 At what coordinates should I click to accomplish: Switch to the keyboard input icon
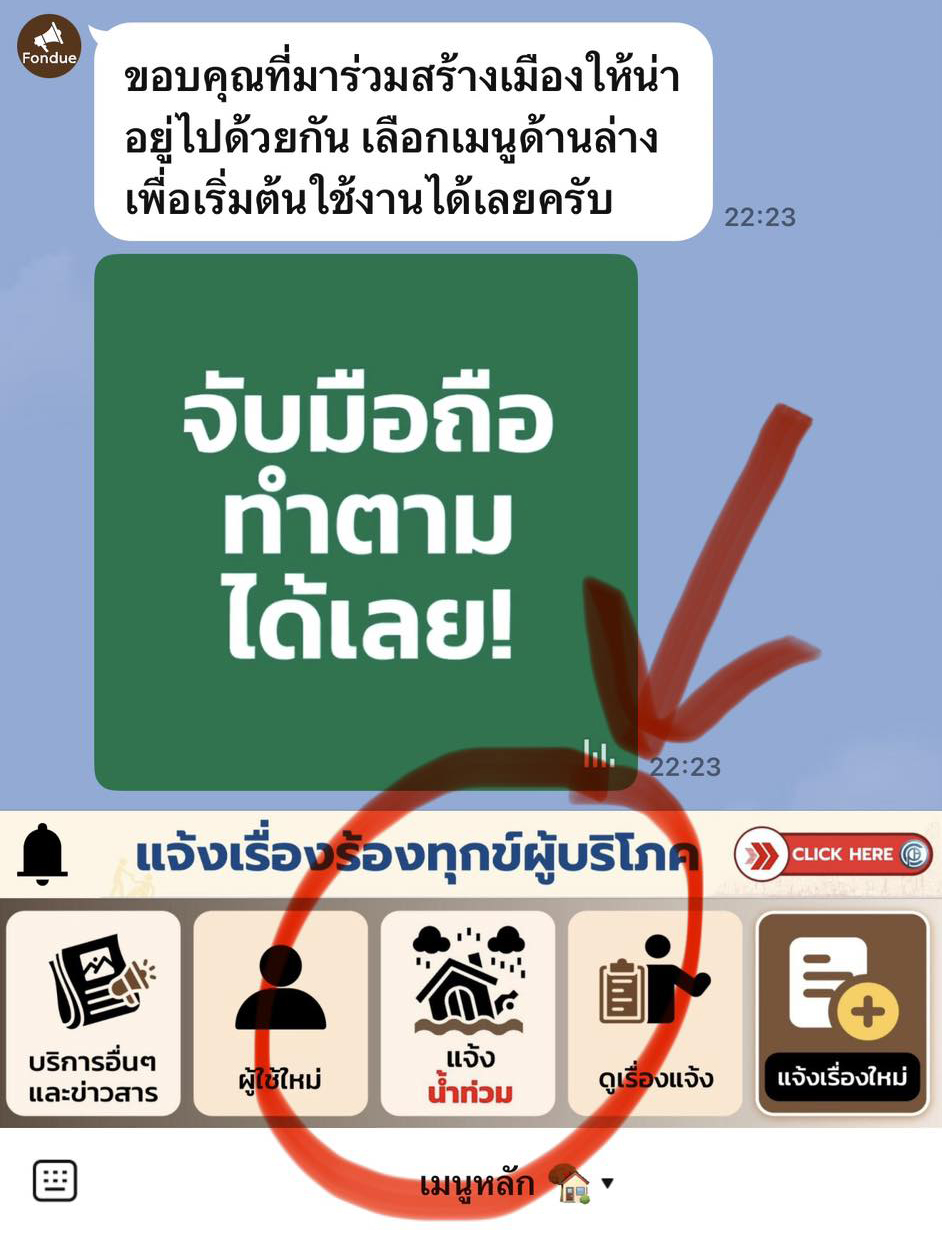55,1181
